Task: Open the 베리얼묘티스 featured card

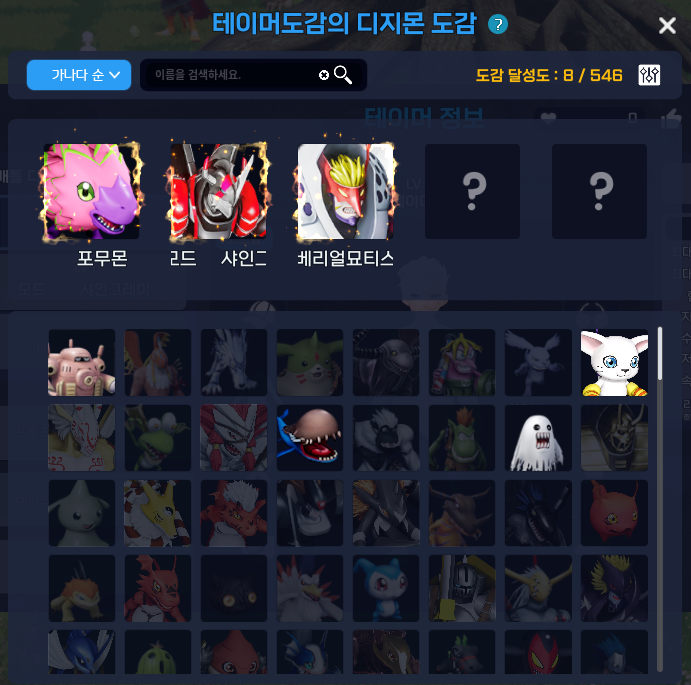Action: [345, 191]
